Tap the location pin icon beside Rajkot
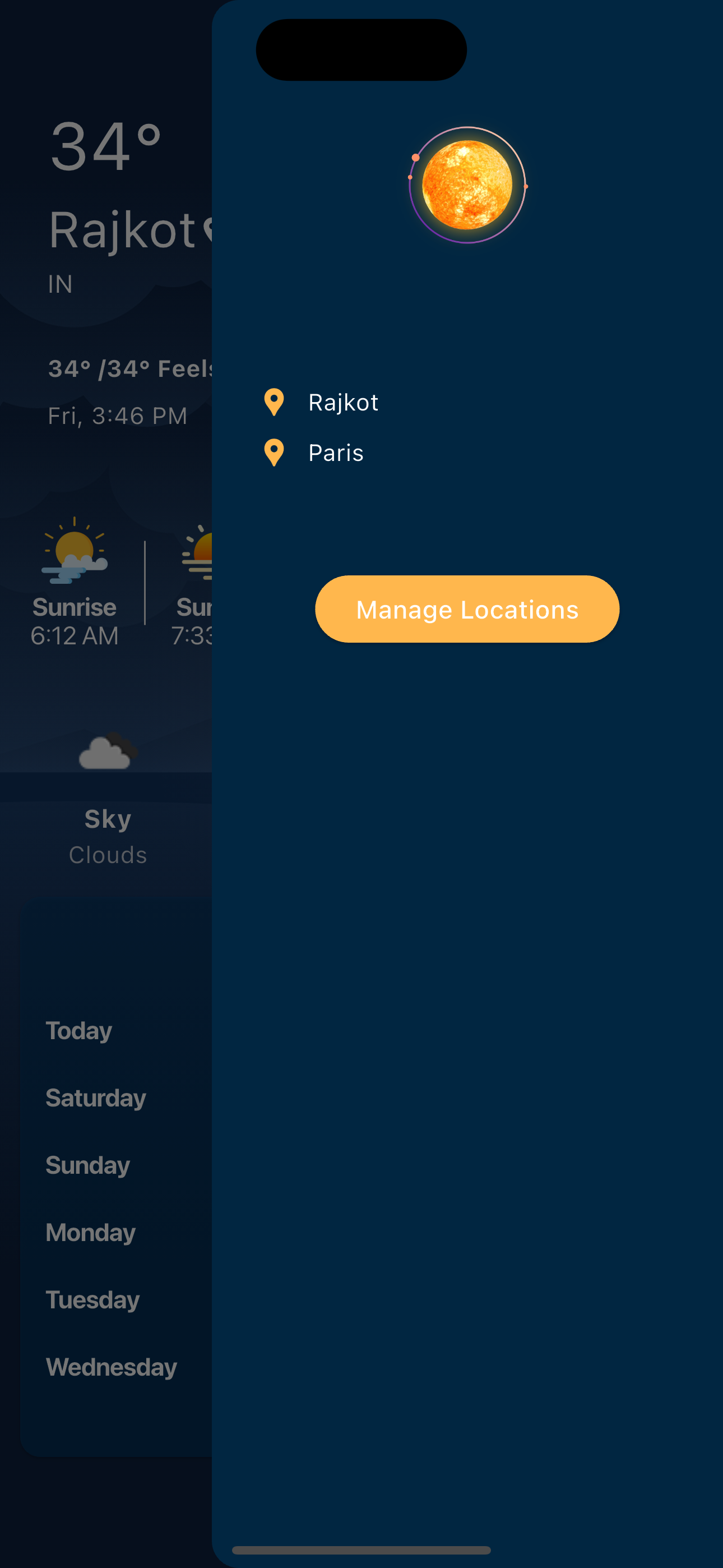Image resolution: width=723 pixels, height=1568 pixels. click(274, 402)
